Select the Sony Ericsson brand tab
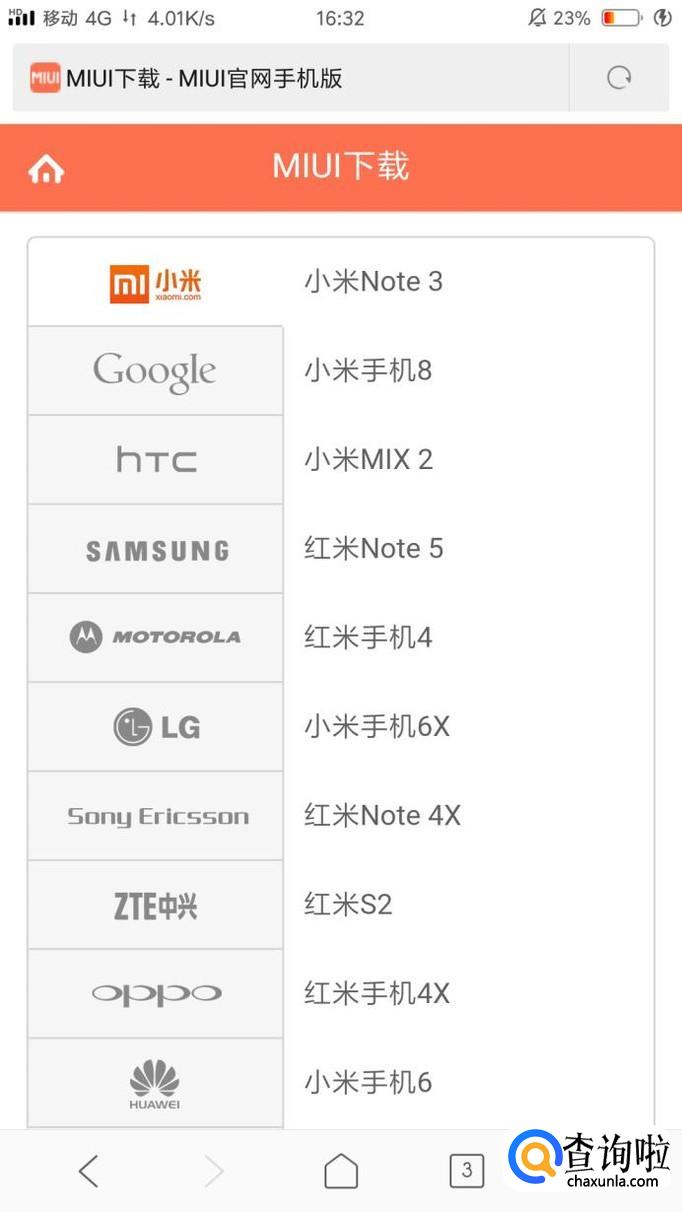 coord(156,816)
